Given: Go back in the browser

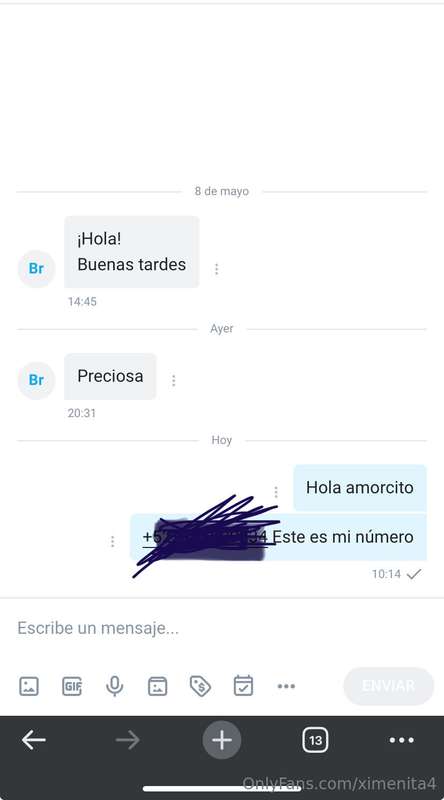Looking at the screenshot, I should pyautogui.click(x=34, y=740).
